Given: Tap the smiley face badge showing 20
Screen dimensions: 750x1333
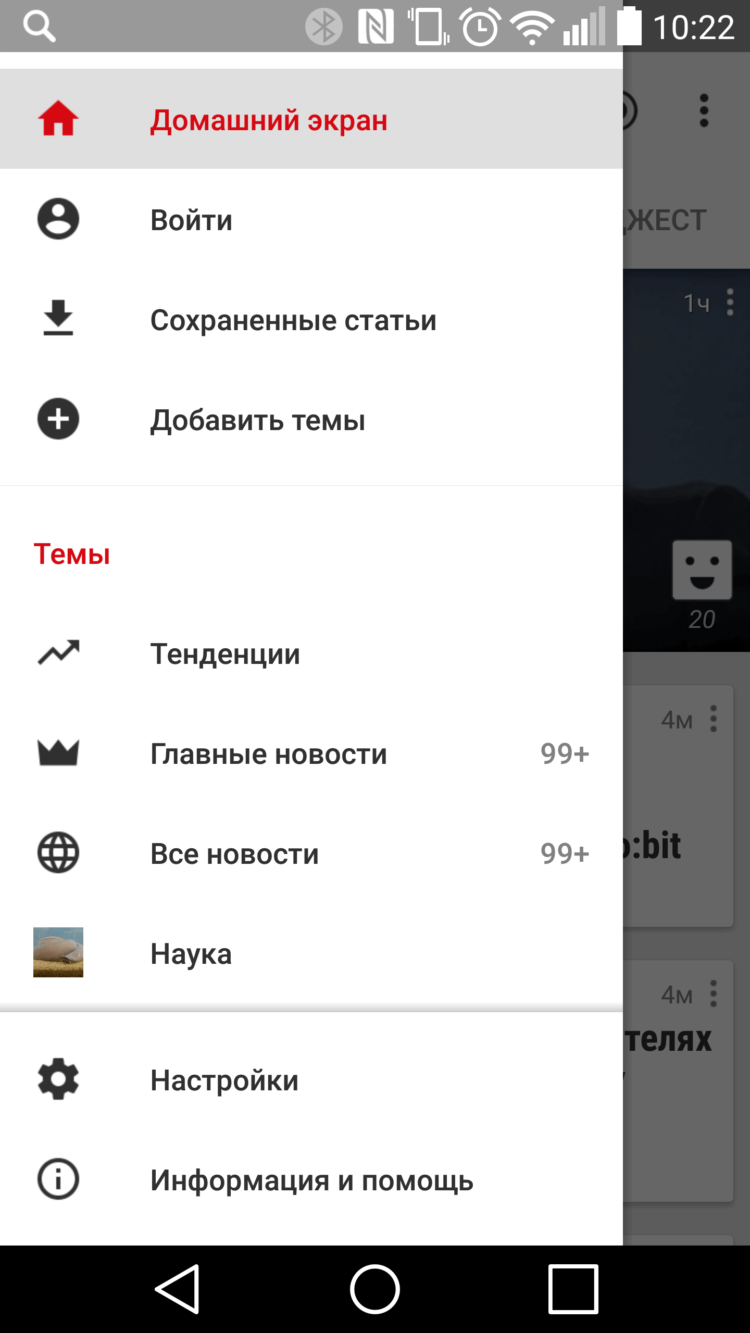Looking at the screenshot, I should click(x=701, y=570).
